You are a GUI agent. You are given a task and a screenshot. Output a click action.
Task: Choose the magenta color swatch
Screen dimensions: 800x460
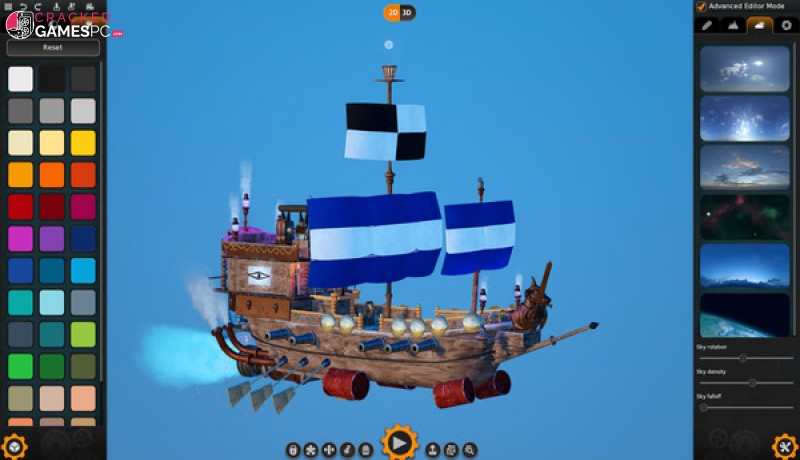click(x=20, y=238)
